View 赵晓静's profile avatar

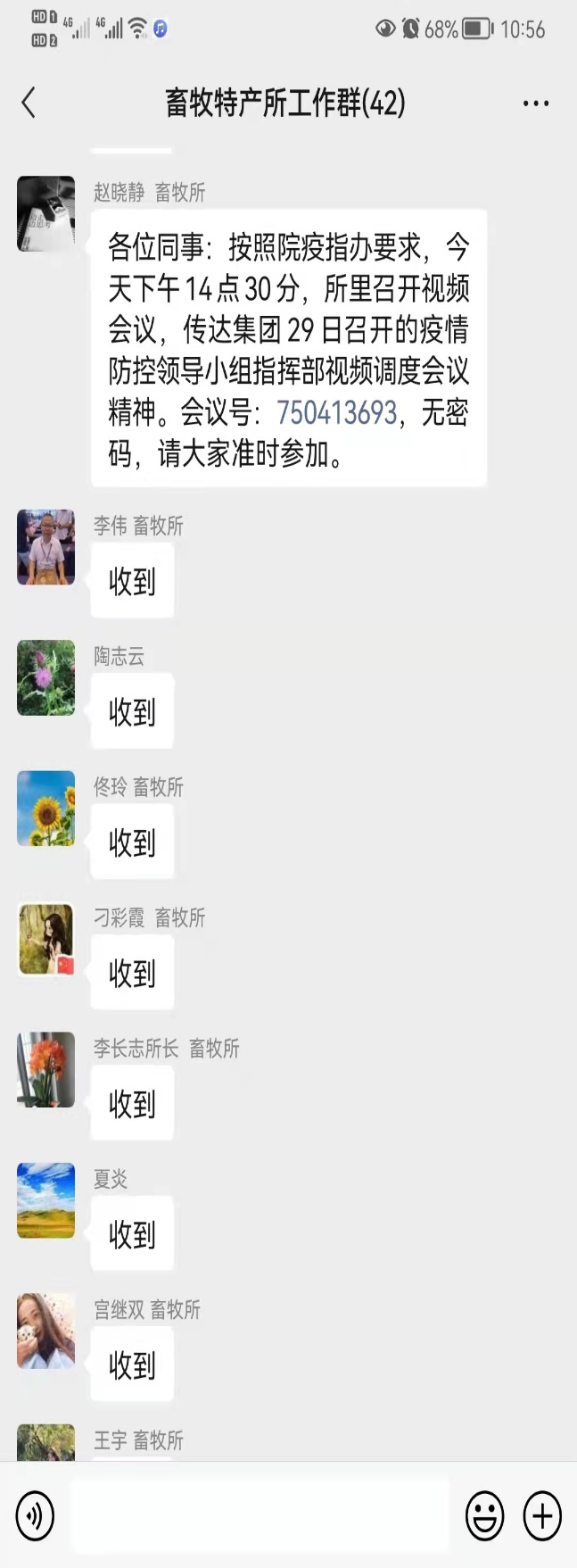pos(45,214)
